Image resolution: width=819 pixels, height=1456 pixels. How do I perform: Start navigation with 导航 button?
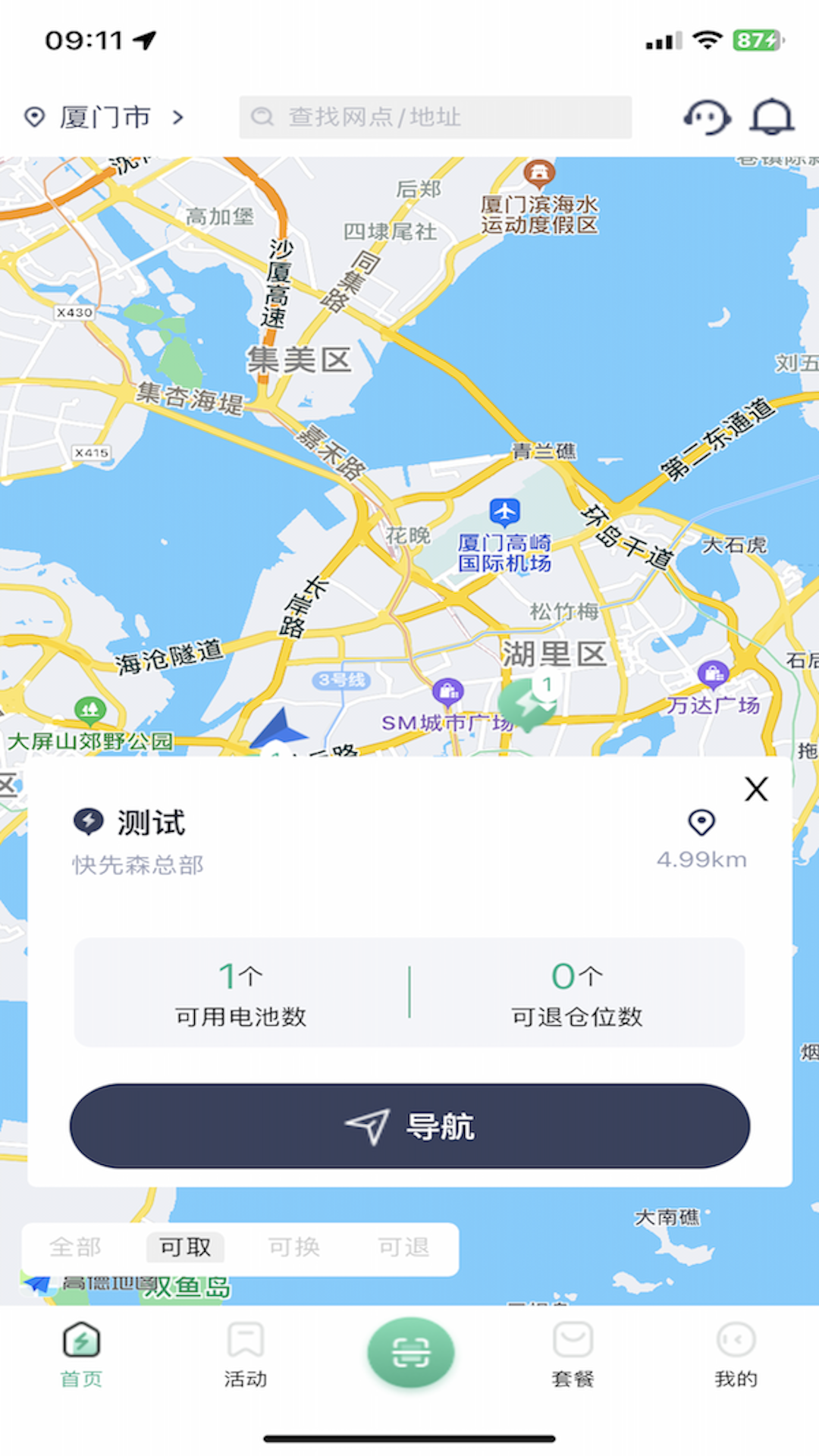[x=409, y=1126]
